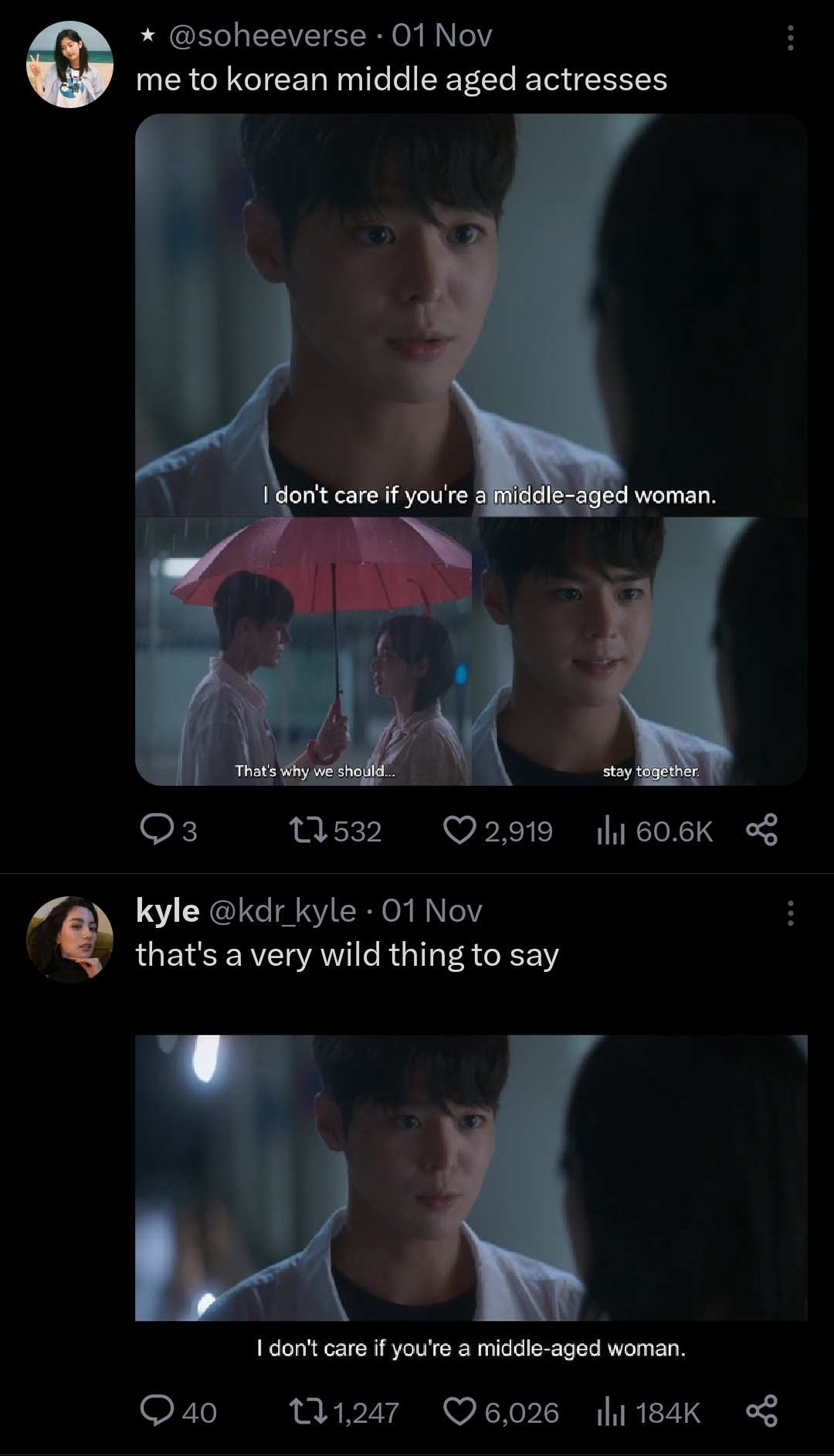Screen dimensions: 834x1456
Task: Open kyle's profile picture
Action: point(70,939)
